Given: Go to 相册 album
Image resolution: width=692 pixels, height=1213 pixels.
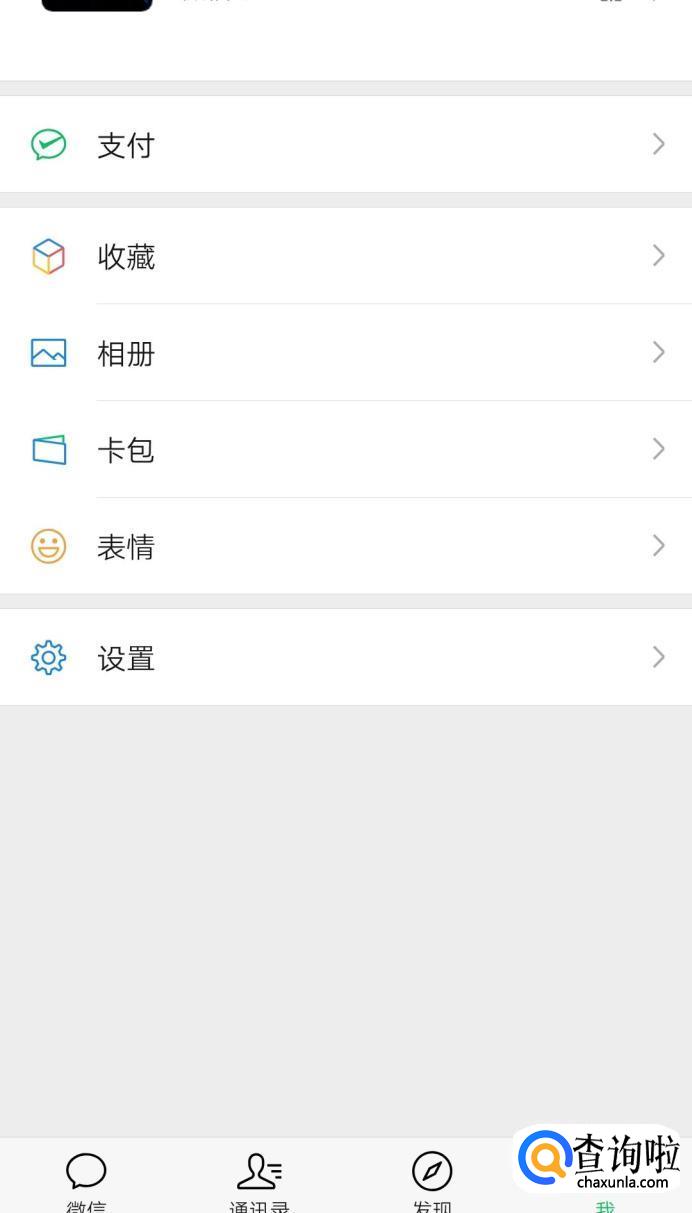Looking at the screenshot, I should point(345,353).
